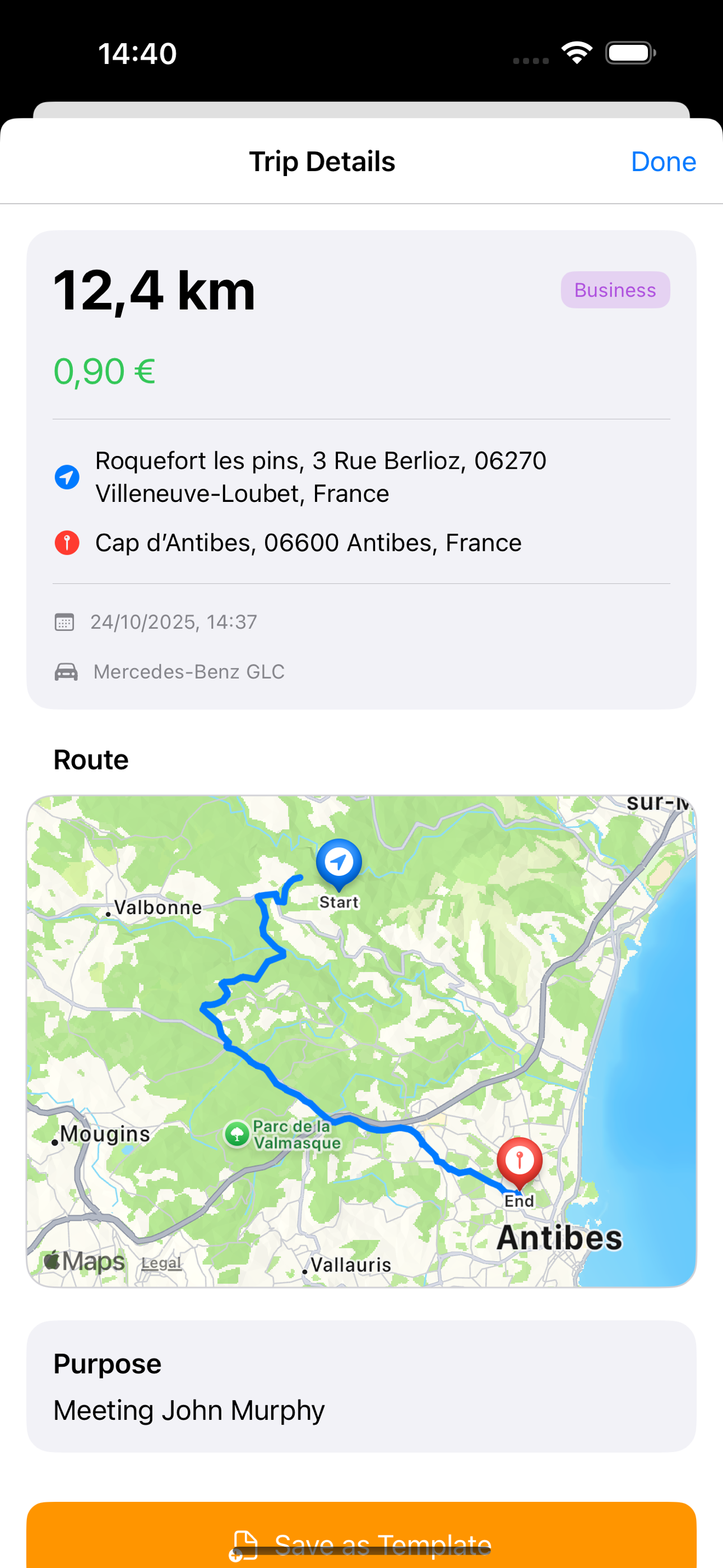
Task: Open the route map preview
Action: click(361, 1035)
